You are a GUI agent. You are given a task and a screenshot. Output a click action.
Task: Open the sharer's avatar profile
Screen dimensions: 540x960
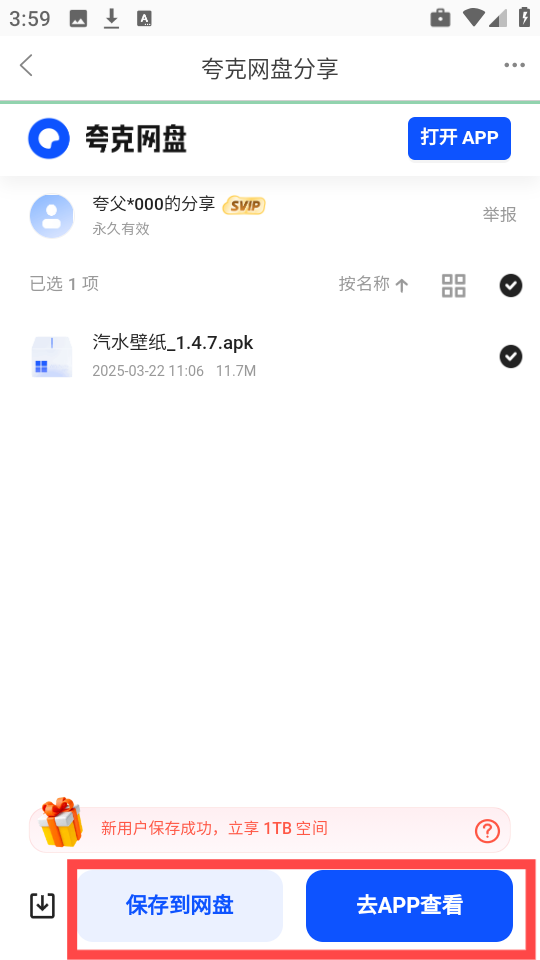pyautogui.click(x=51, y=216)
